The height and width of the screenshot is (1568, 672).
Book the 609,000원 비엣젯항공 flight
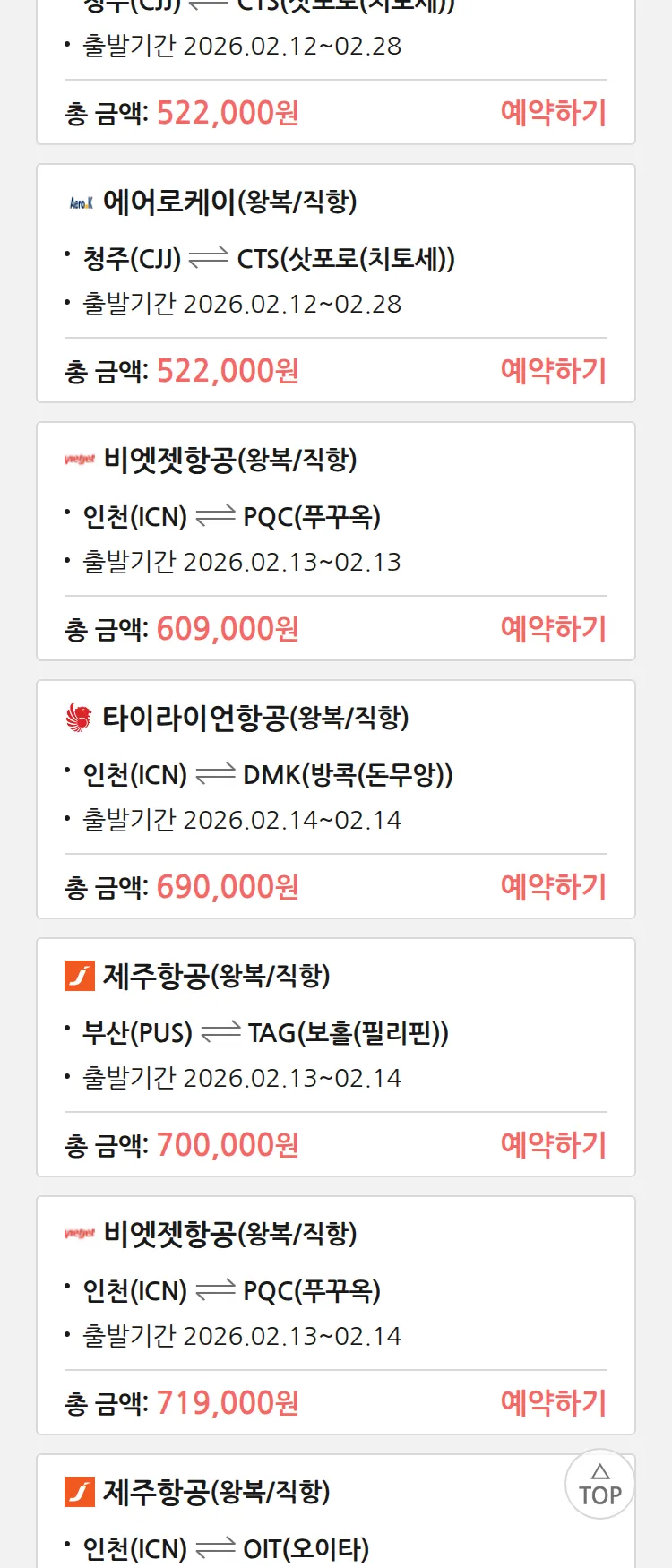click(x=553, y=629)
